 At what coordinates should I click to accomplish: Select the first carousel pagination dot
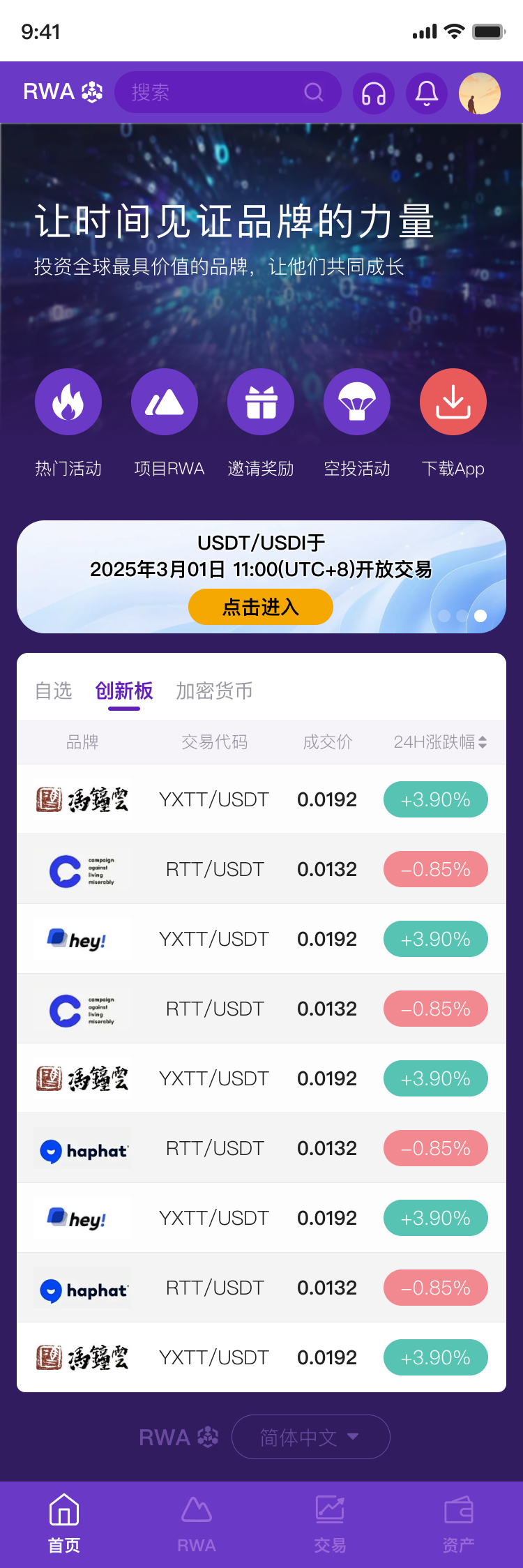click(444, 616)
